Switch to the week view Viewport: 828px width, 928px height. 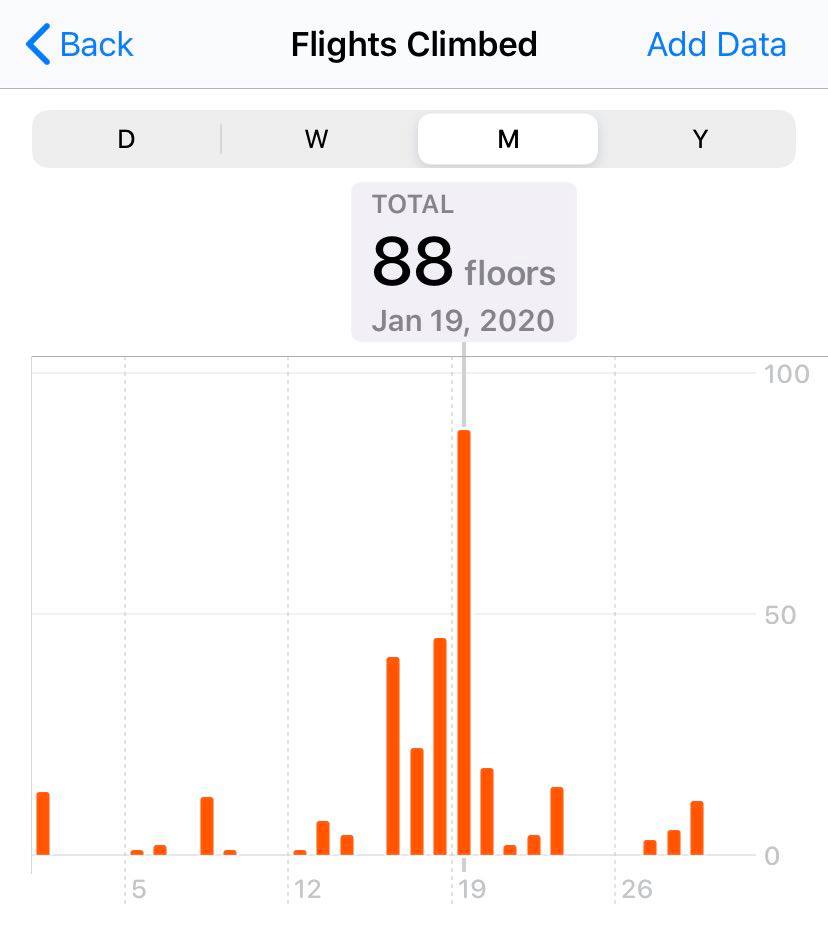(316, 139)
